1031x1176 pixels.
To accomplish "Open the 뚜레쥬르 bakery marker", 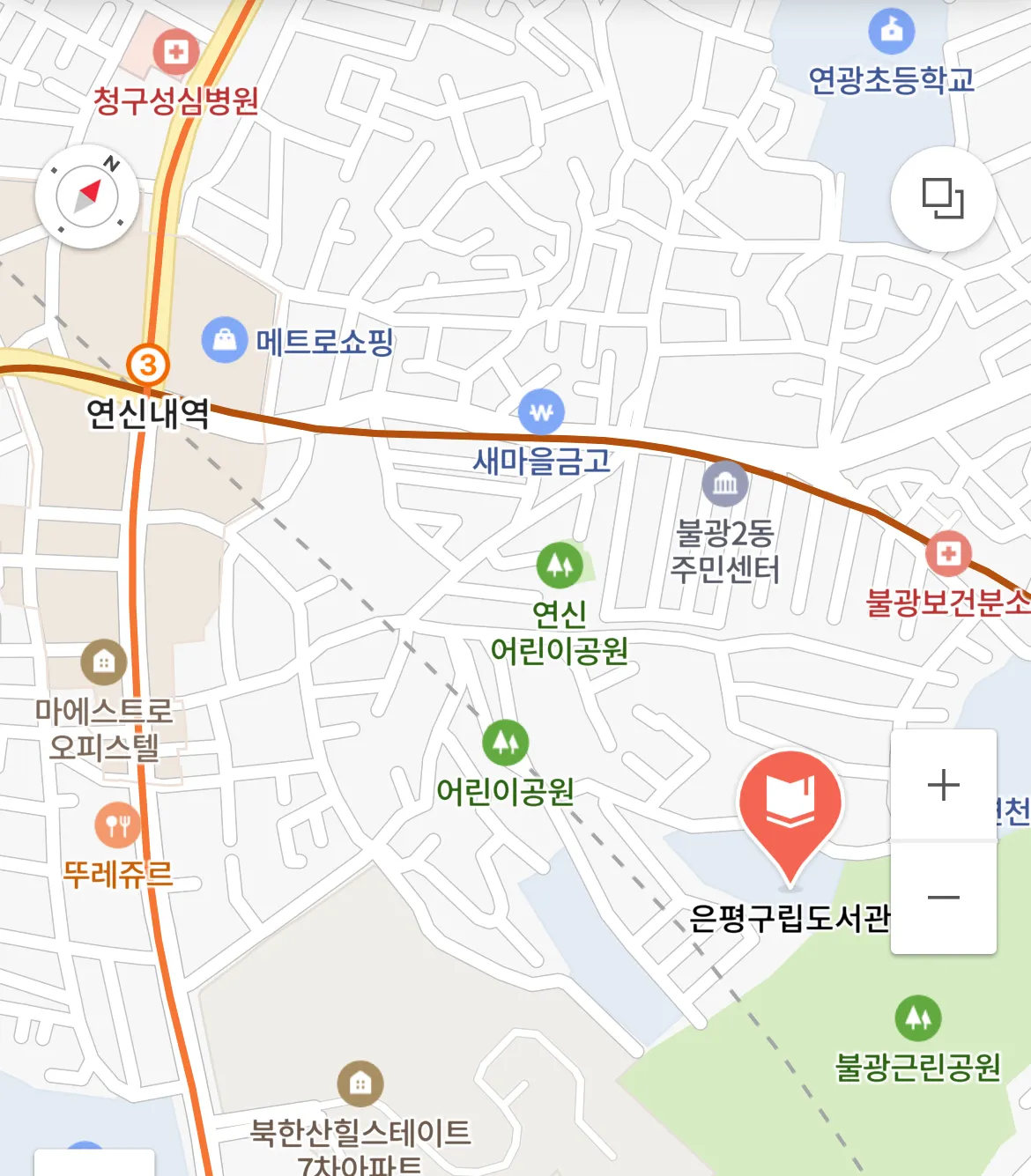I will [x=117, y=825].
